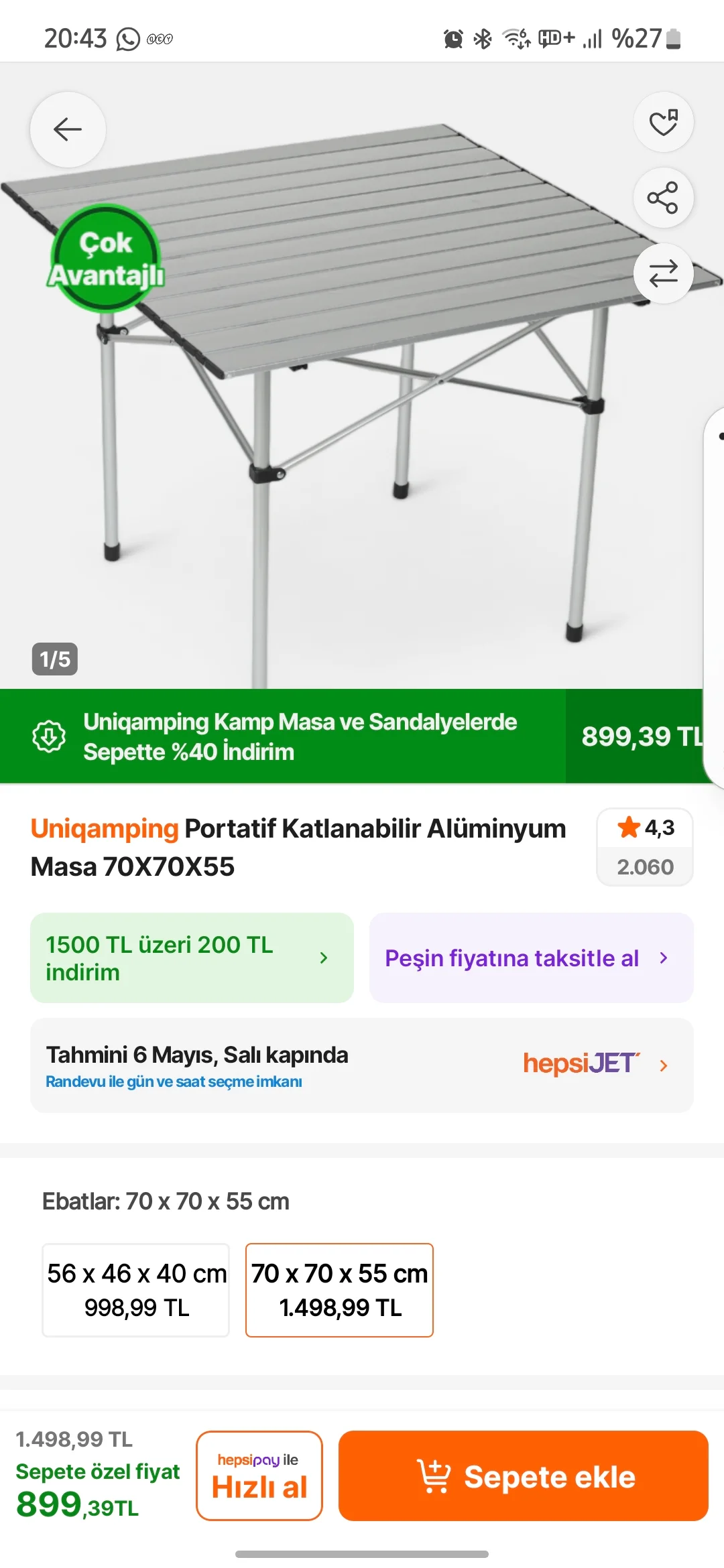724x1568 pixels.
Task: Share this product
Action: tap(663, 198)
